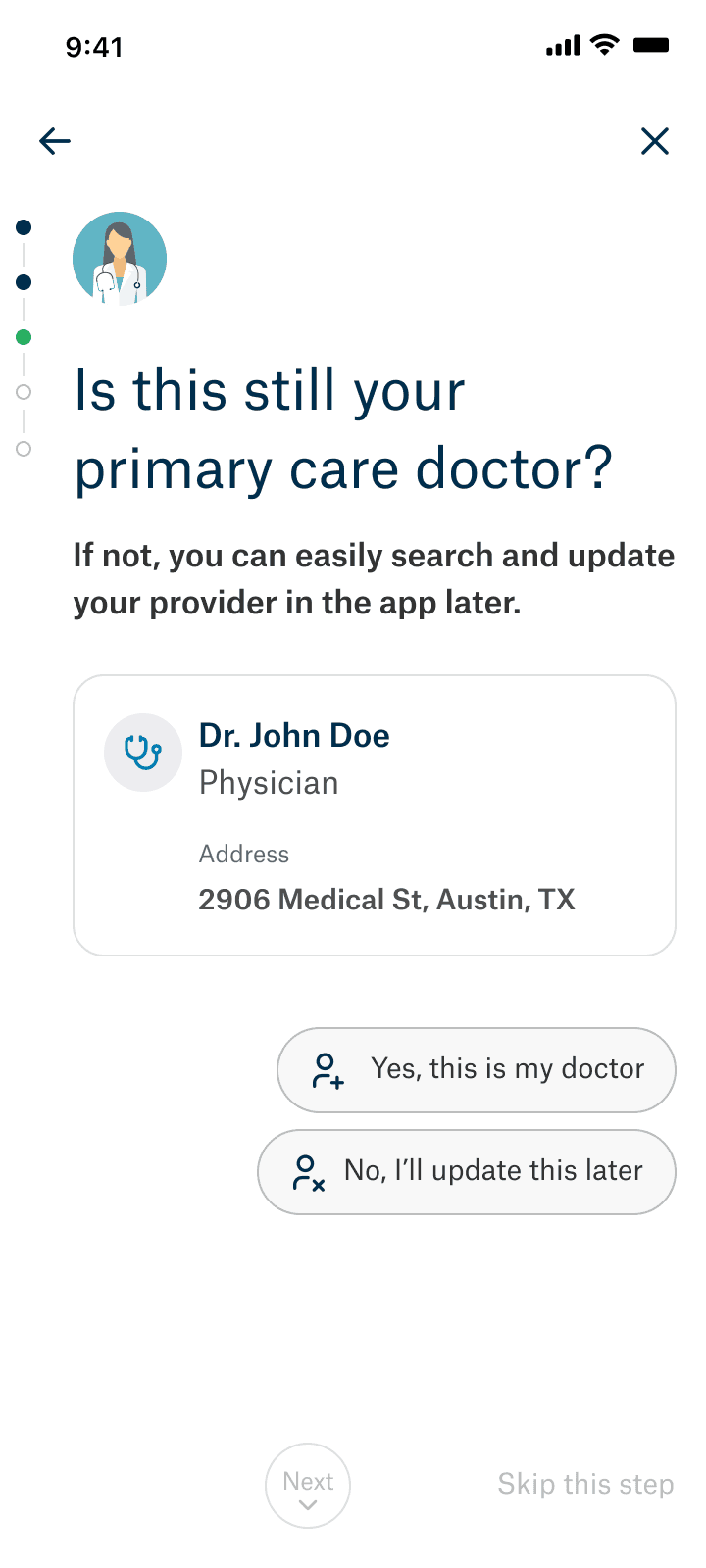Go back with the top-left arrow

point(55,141)
